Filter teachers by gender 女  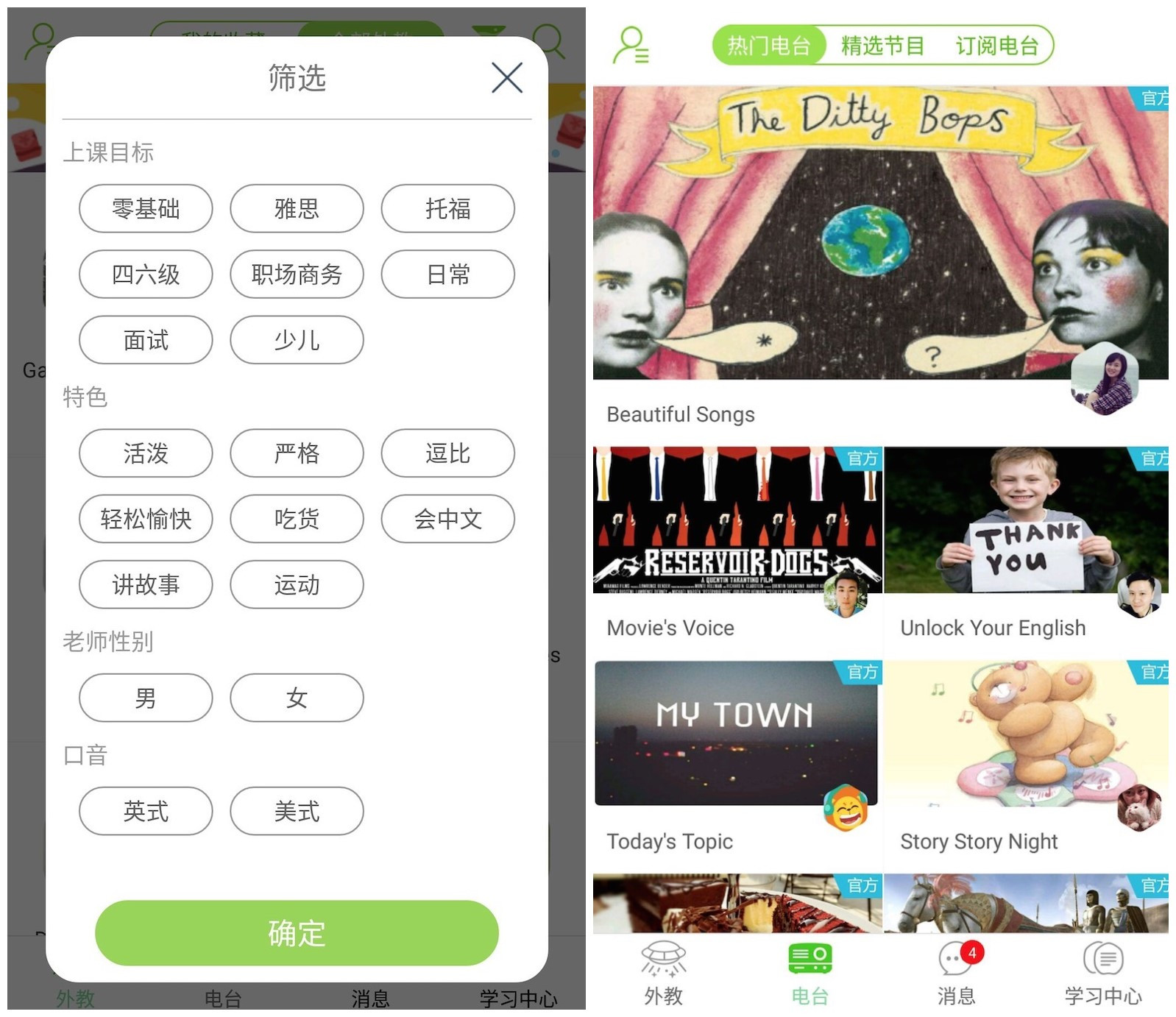tap(297, 698)
